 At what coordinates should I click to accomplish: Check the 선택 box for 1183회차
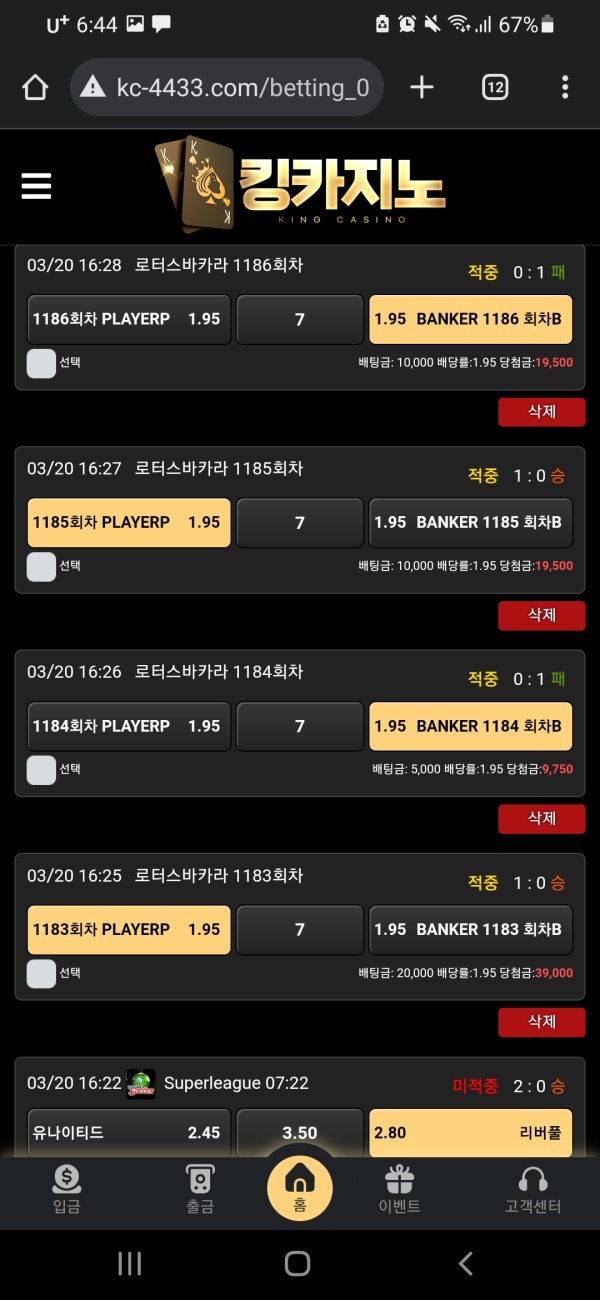(41, 973)
